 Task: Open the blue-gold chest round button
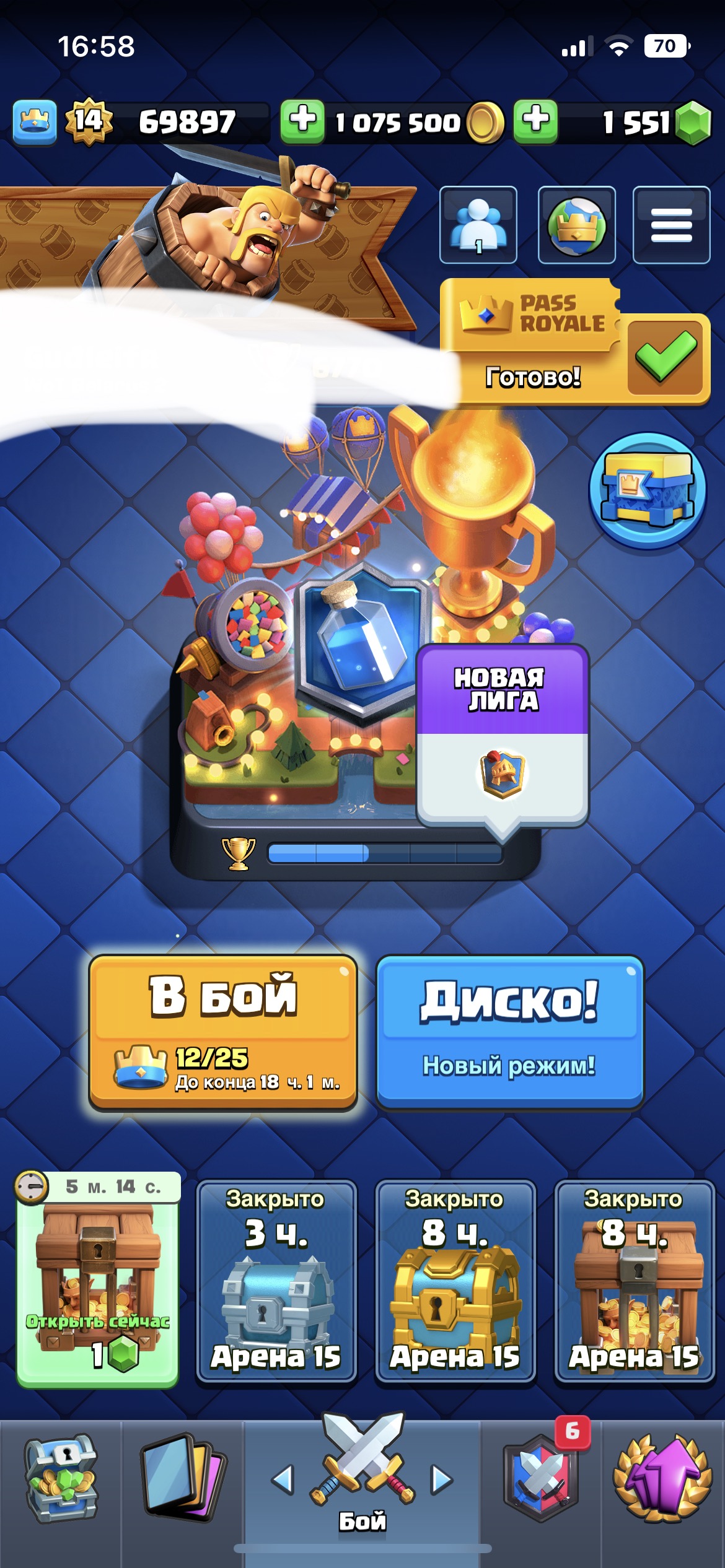[x=647, y=490]
